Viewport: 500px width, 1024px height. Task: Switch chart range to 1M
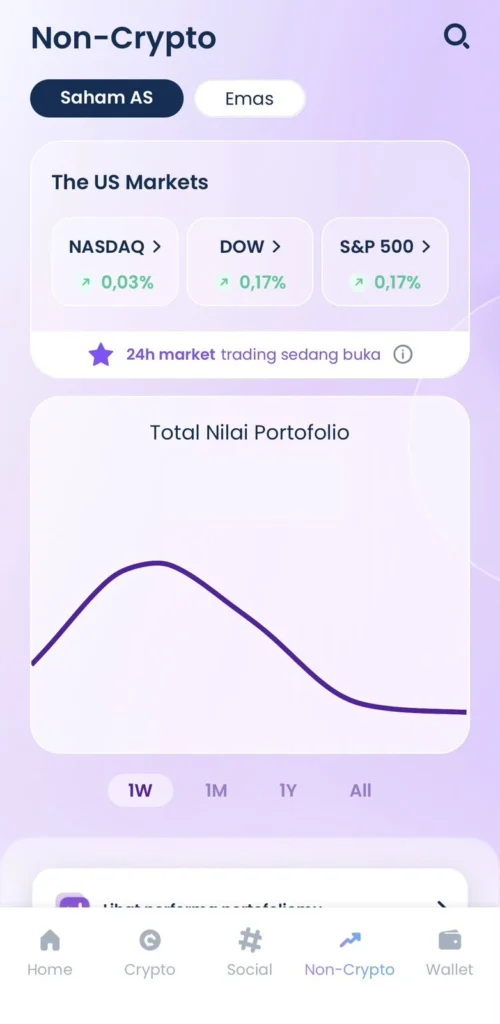tap(216, 790)
